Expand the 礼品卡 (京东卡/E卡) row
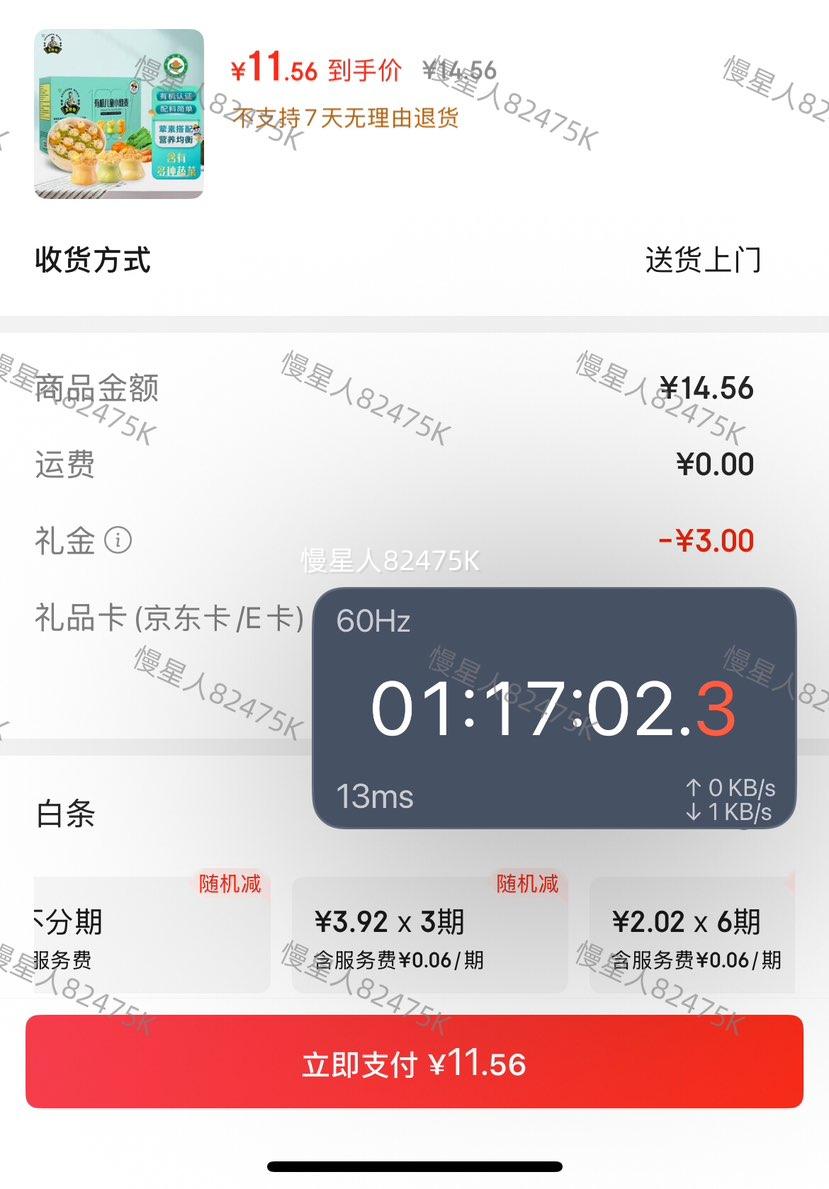Viewport: 829px width, 1189px height. [x=172, y=619]
